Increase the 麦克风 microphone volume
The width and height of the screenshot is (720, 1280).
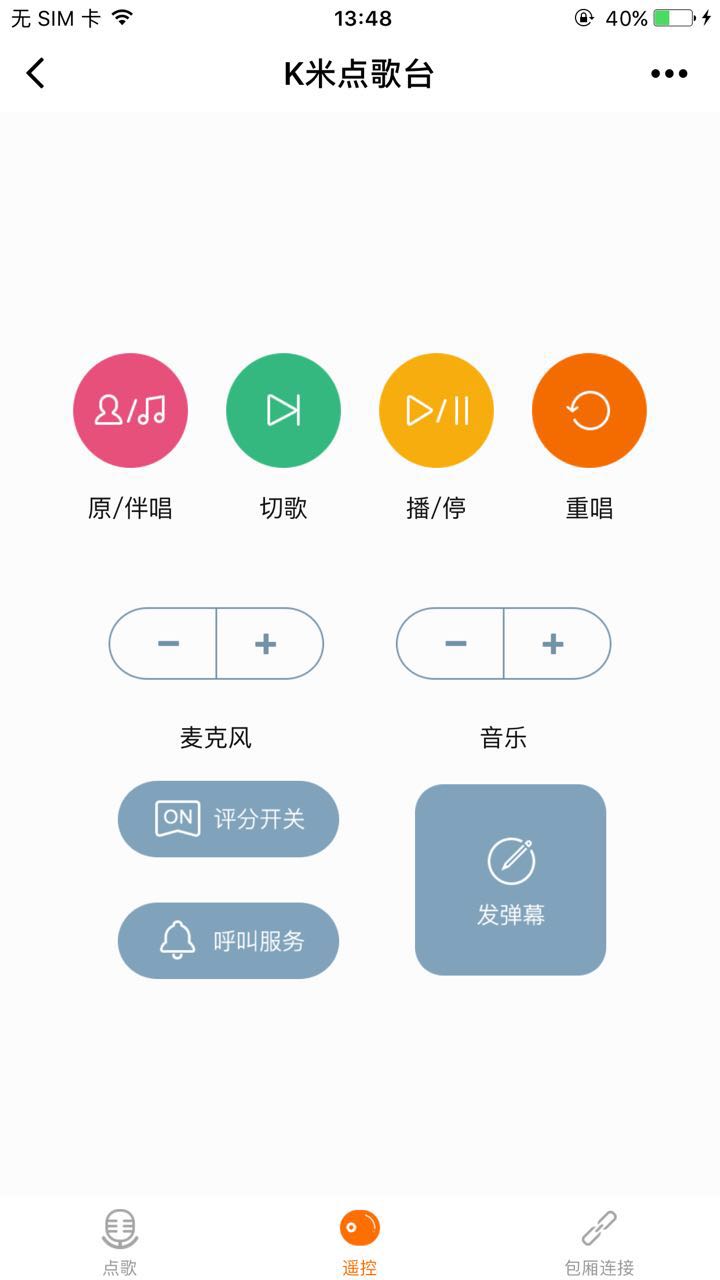coord(268,643)
